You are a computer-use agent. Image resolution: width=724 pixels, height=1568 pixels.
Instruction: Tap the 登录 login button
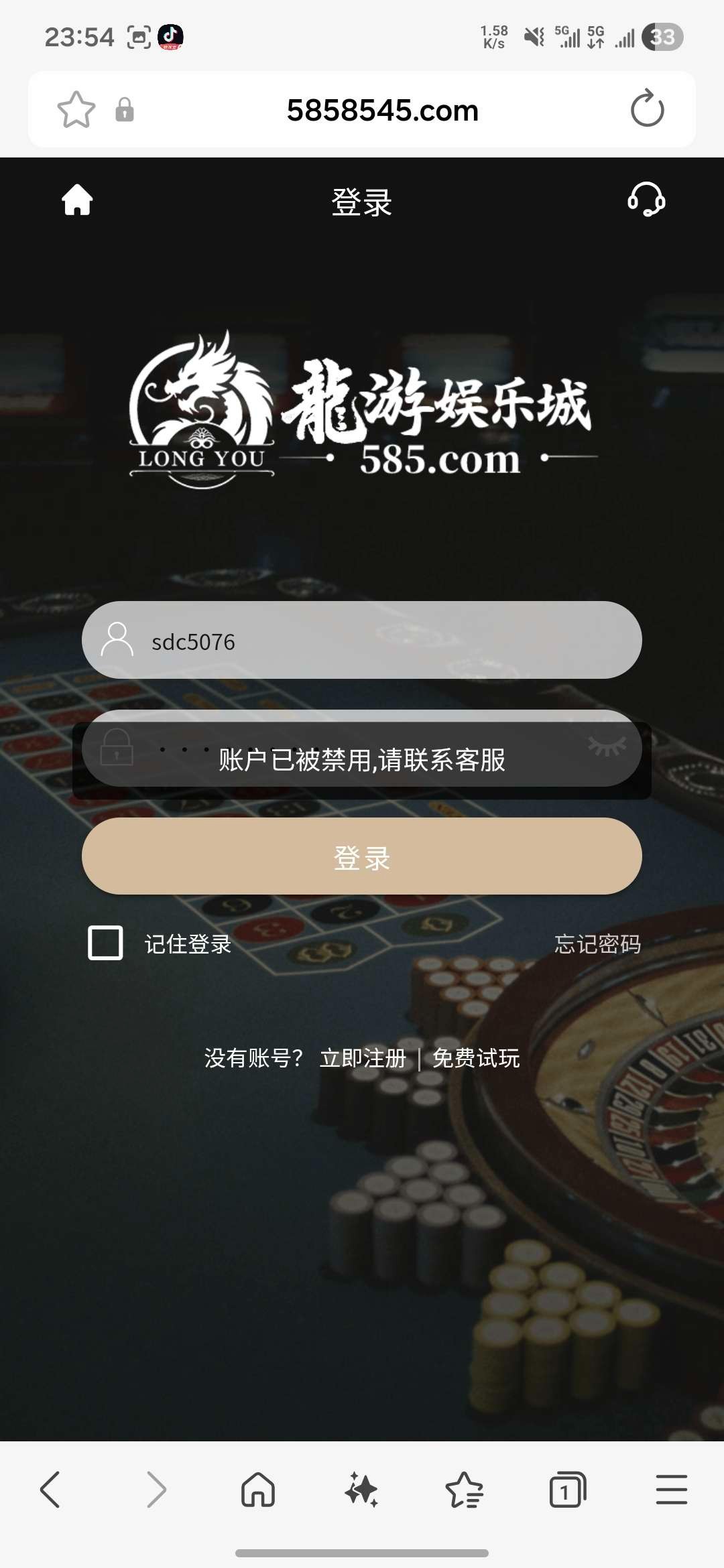pyautogui.click(x=362, y=856)
